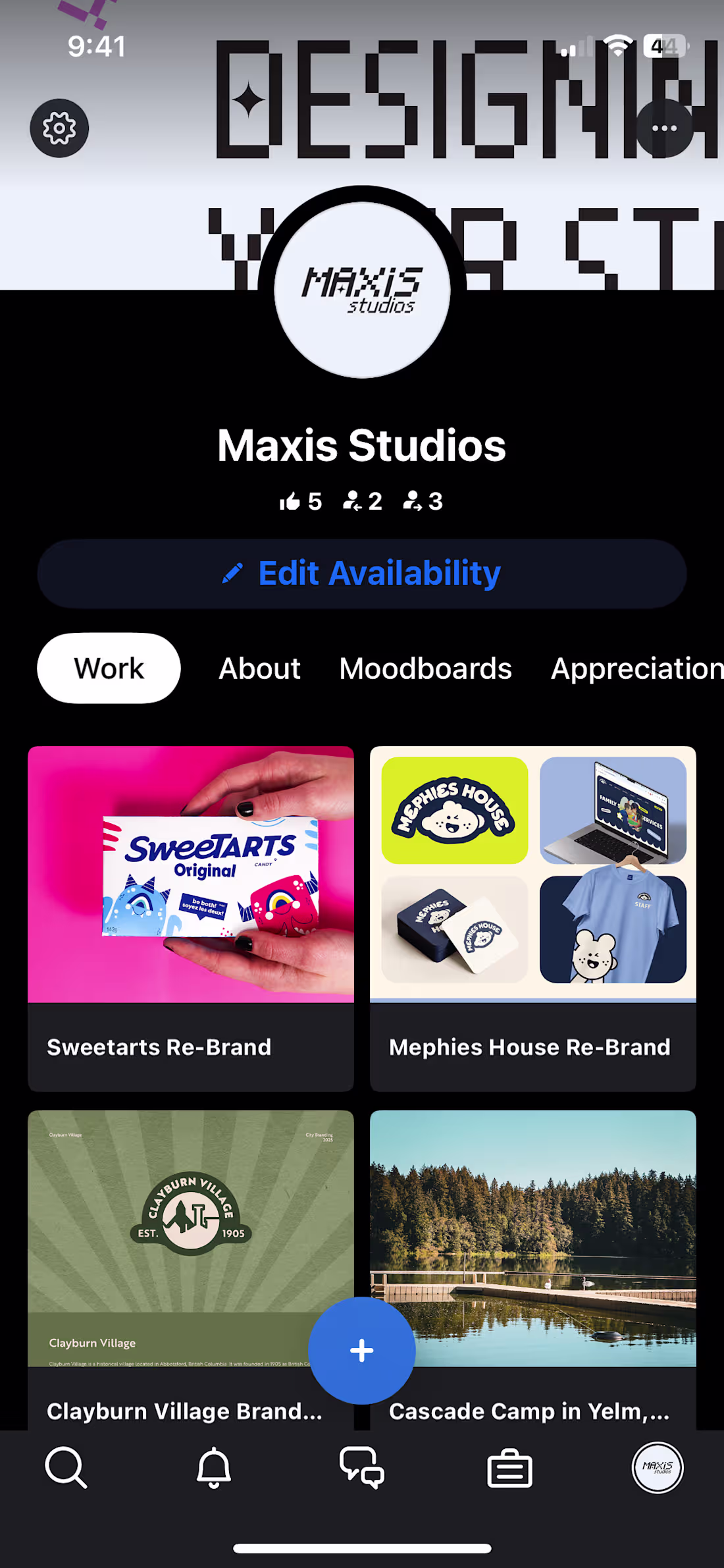Switch to the About tab
The image size is (724, 1568).
point(259,668)
